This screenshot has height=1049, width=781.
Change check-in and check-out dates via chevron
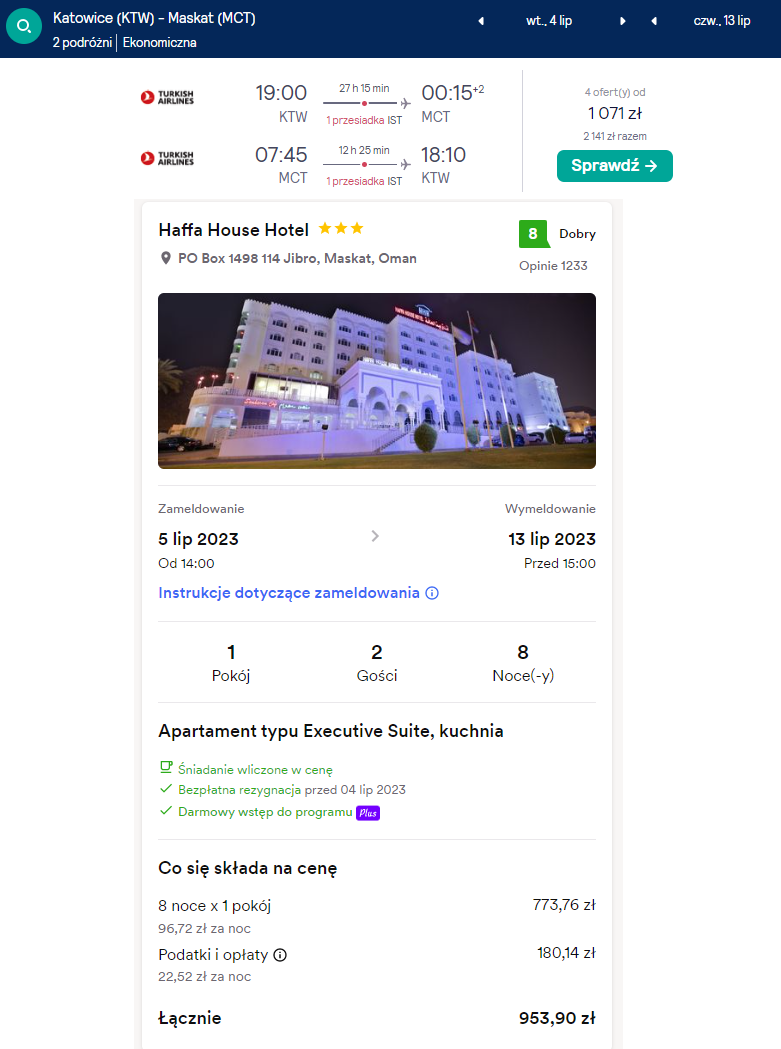(375, 536)
